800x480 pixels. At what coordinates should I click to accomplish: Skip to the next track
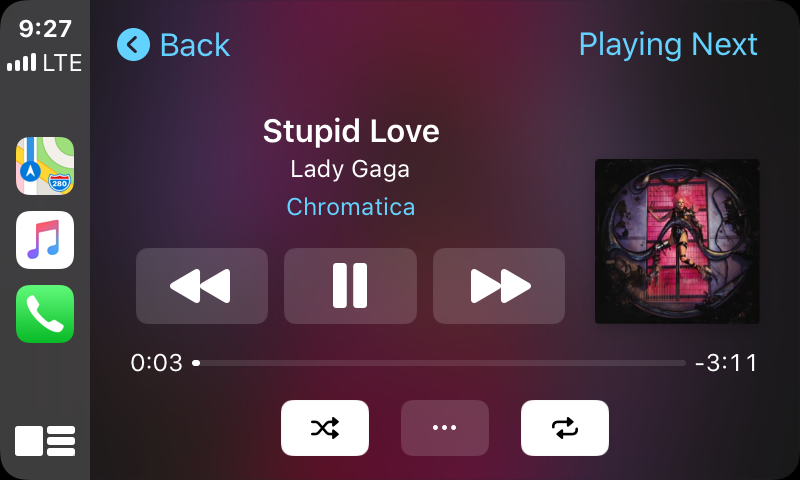pos(499,286)
